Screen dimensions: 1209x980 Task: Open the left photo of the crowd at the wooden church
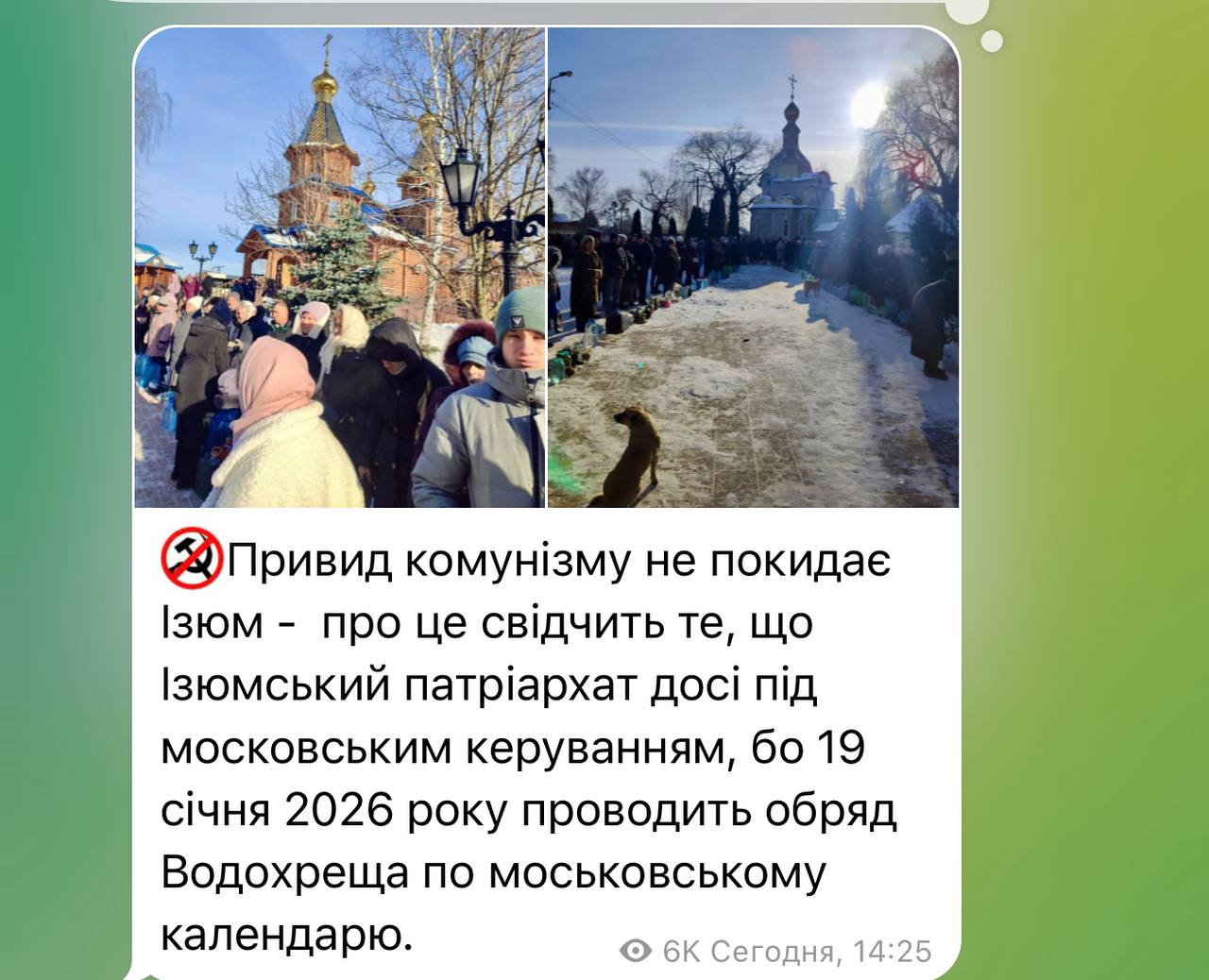340,269
